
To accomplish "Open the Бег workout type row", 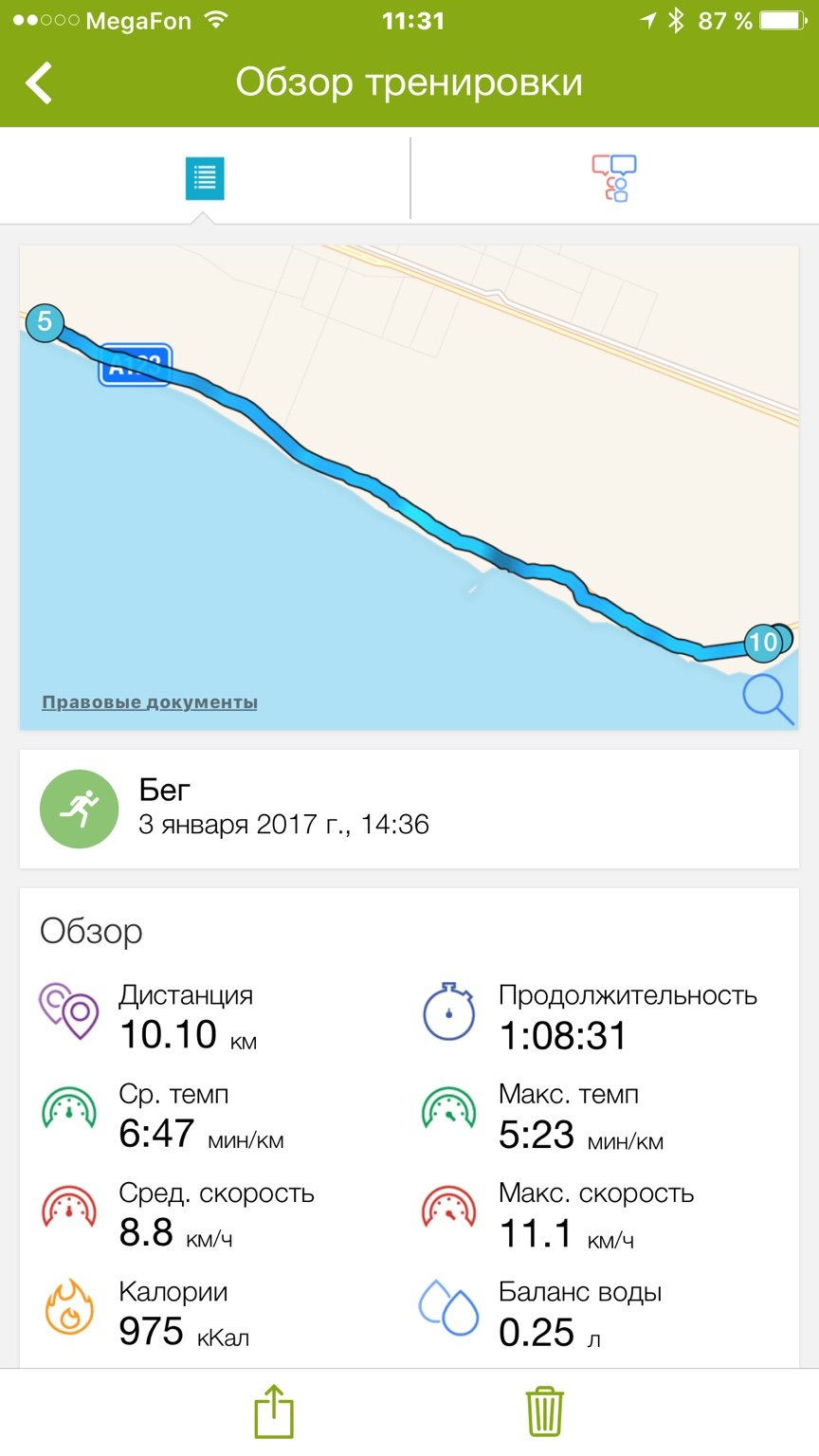I will point(409,809).
